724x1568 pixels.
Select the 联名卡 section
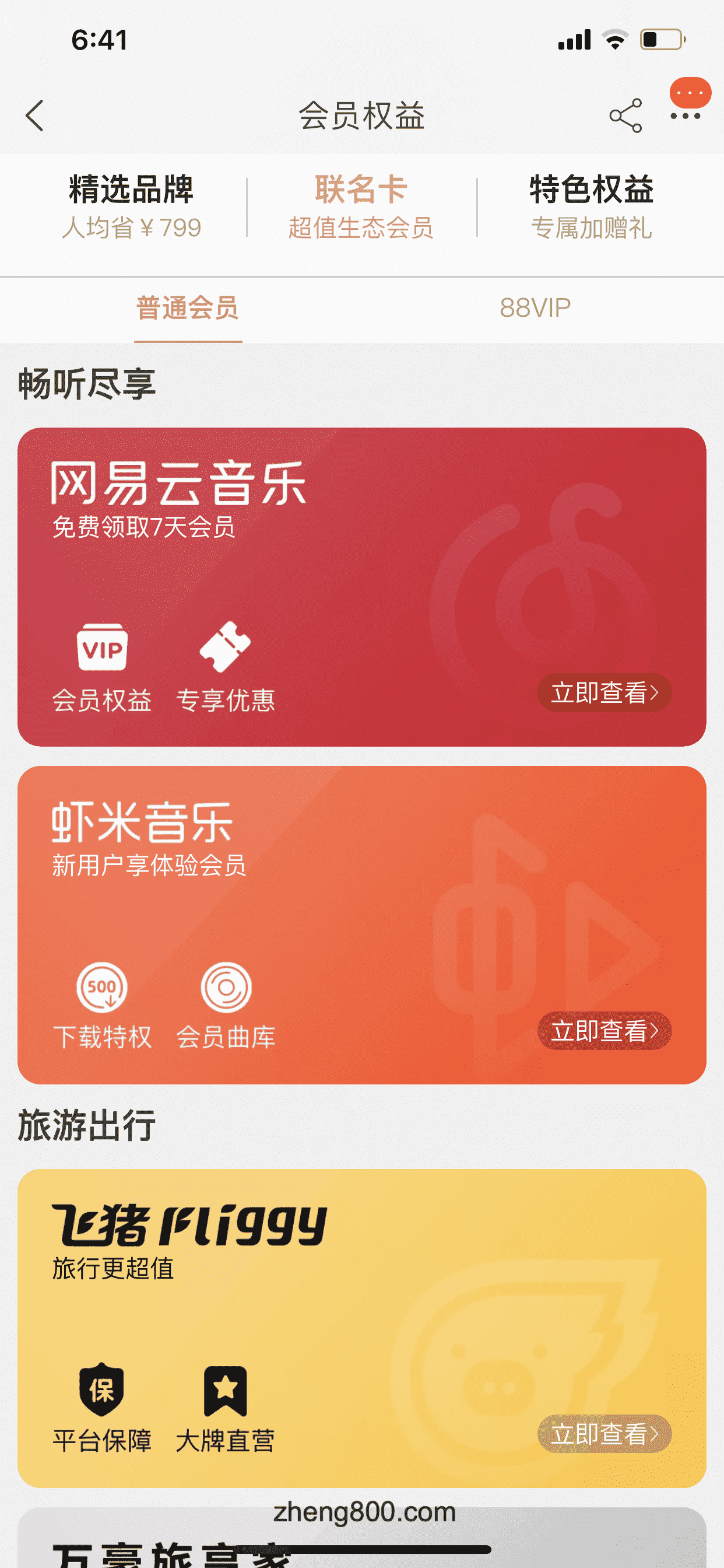pyautogui.click(x=361, y=207)
